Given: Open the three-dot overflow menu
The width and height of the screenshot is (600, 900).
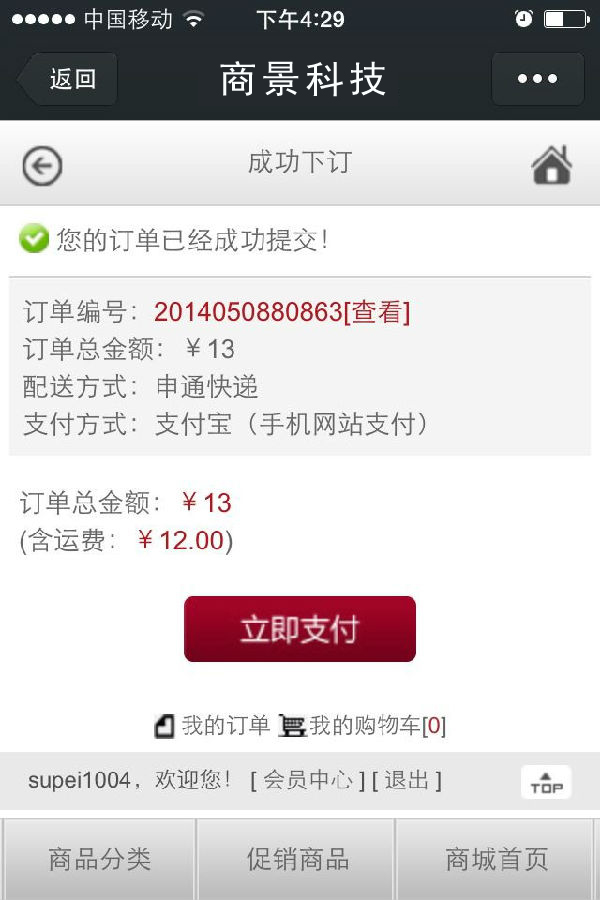Looking at the screenshot, I should coord(537,79).
